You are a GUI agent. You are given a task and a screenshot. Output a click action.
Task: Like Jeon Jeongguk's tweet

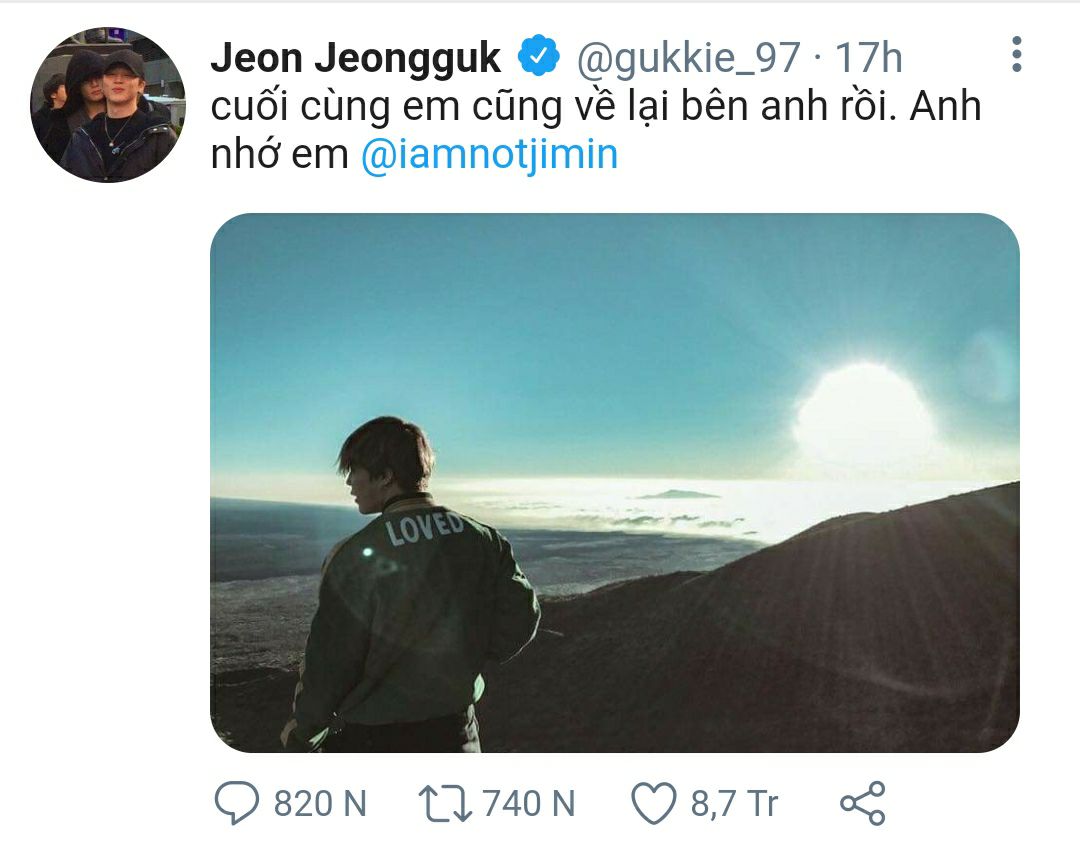[x=655, y=803]
